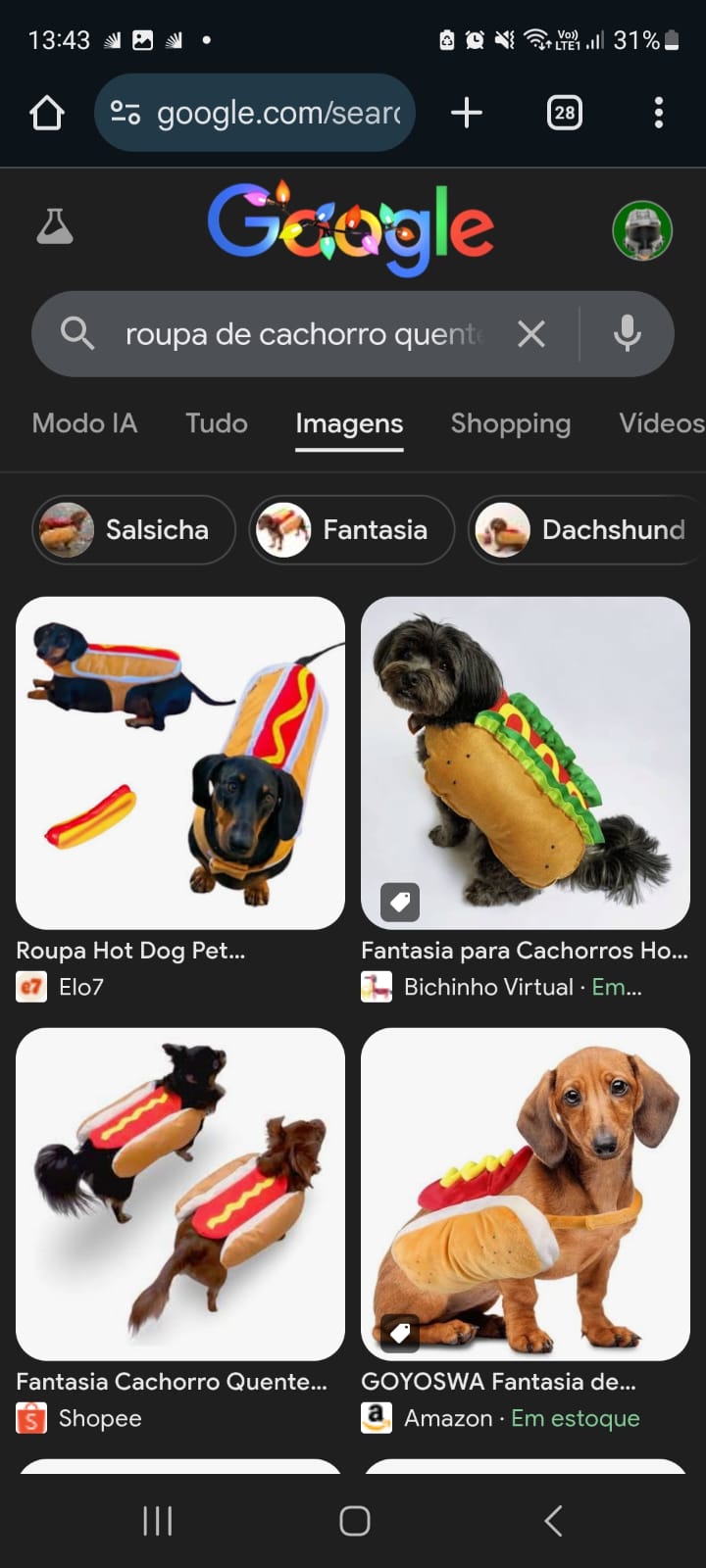Open the Shopee Fantasia Cachorro Quente result

click(x=180, y=1195)
